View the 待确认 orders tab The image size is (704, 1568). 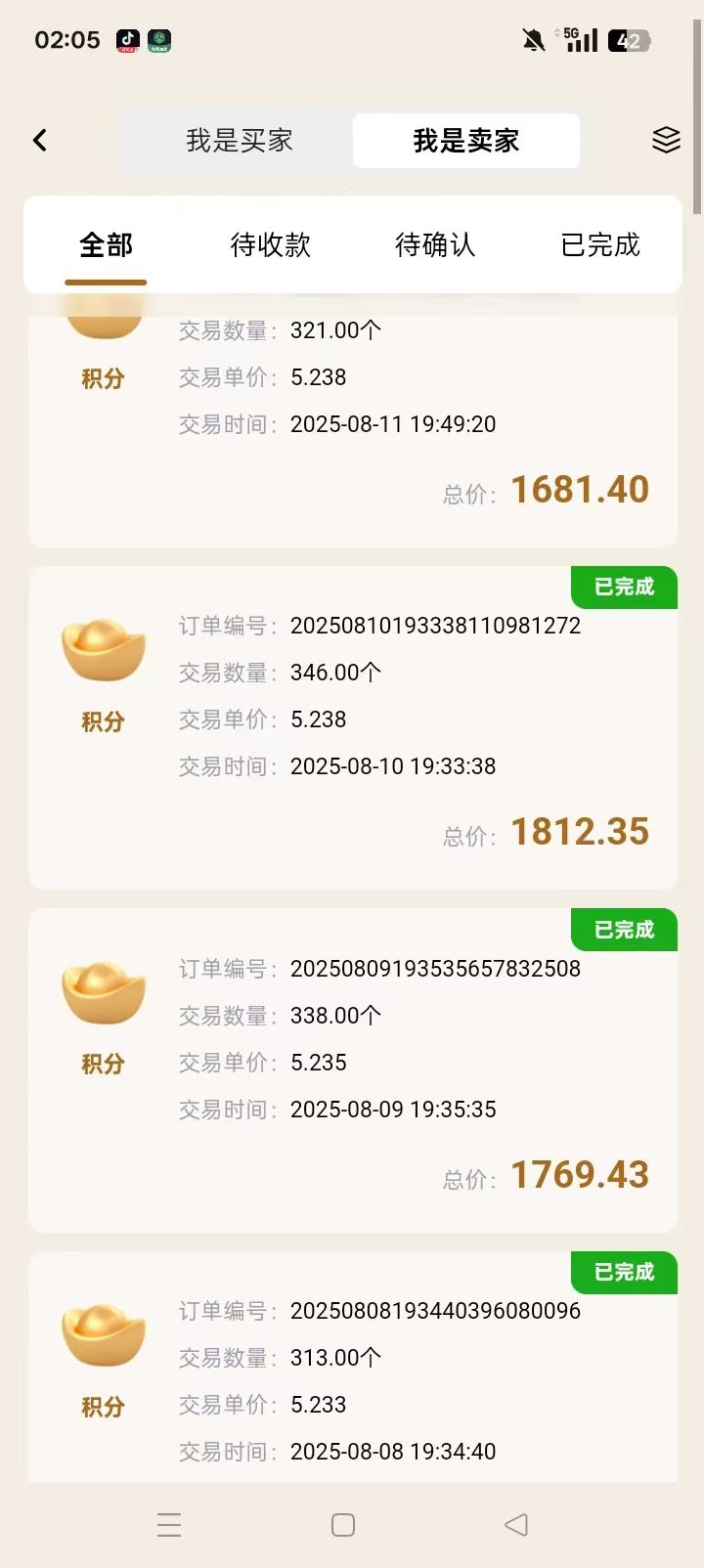tap(435, 244)
